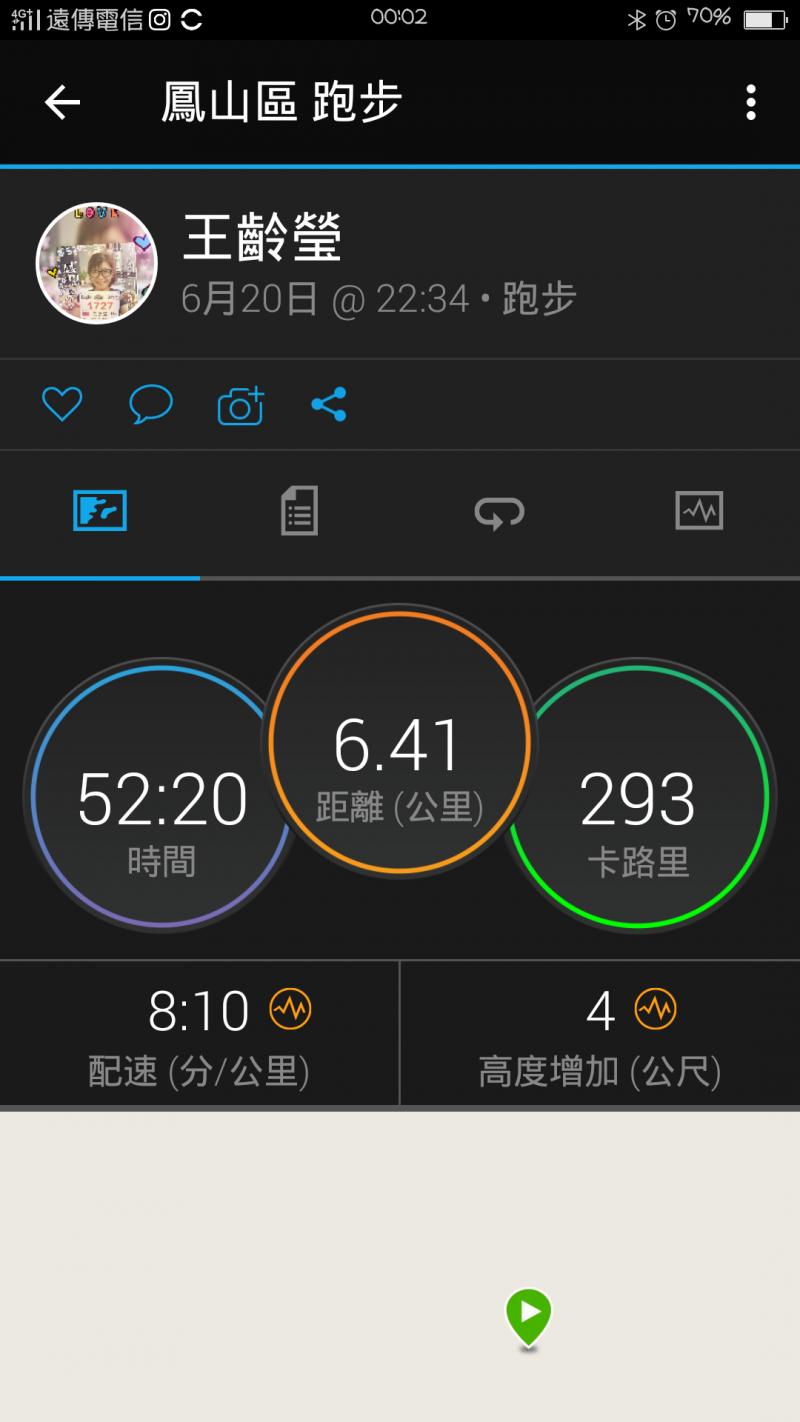The width and height of the screenshot is (800, 1422).
Task: Like this running activity
Action: pos(61,404)
